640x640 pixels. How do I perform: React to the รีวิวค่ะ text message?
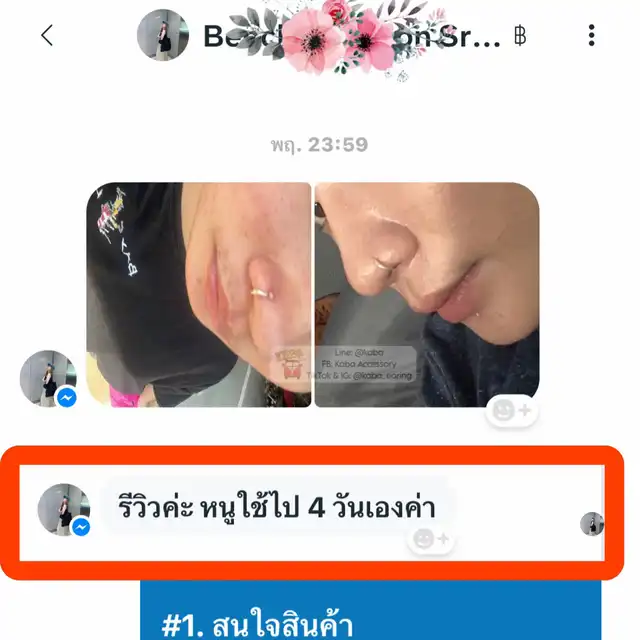pos(430,540)
